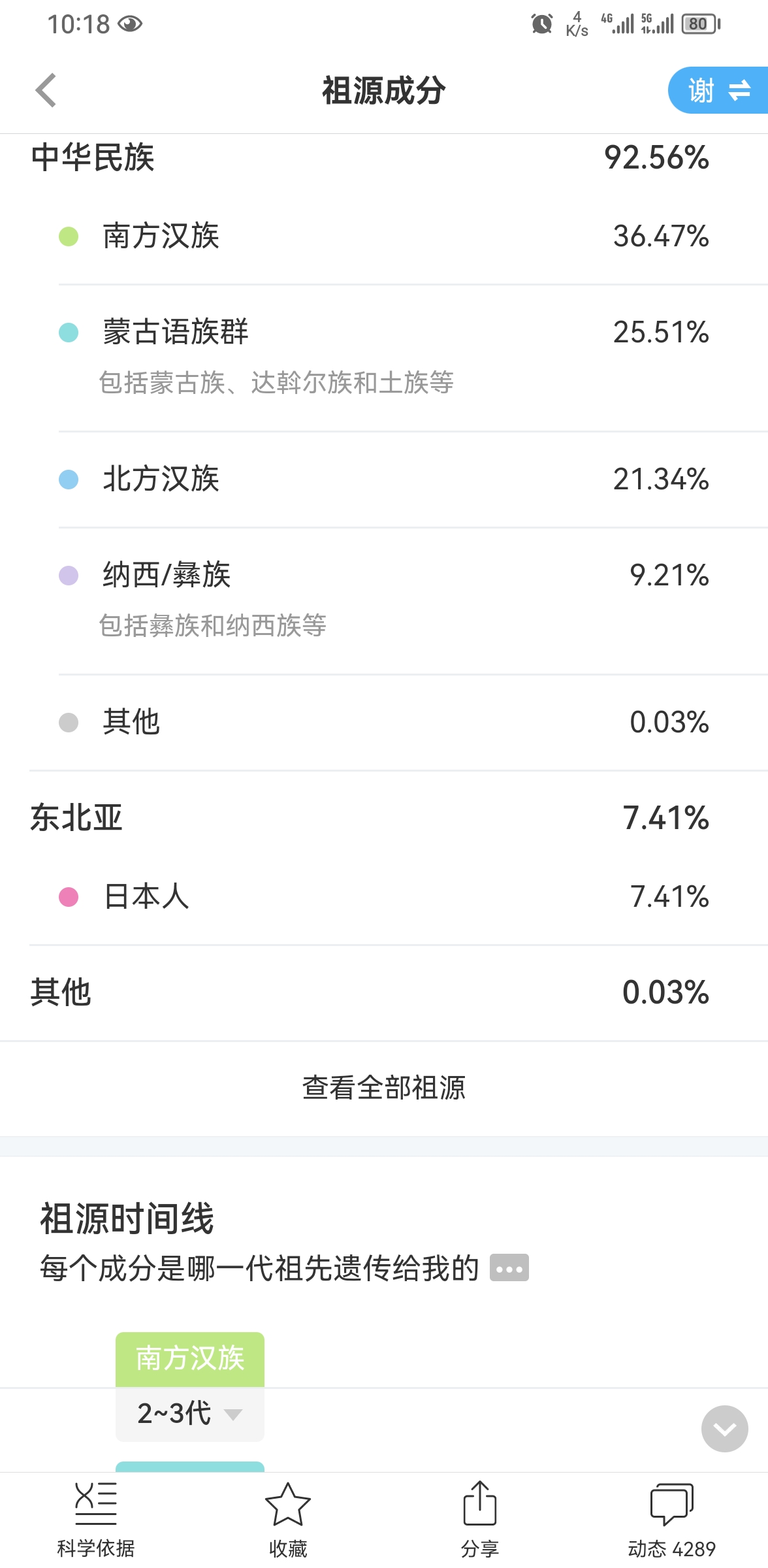
Task: Expand the 2~3代 generation dropdown
Action: (190, 1414)
